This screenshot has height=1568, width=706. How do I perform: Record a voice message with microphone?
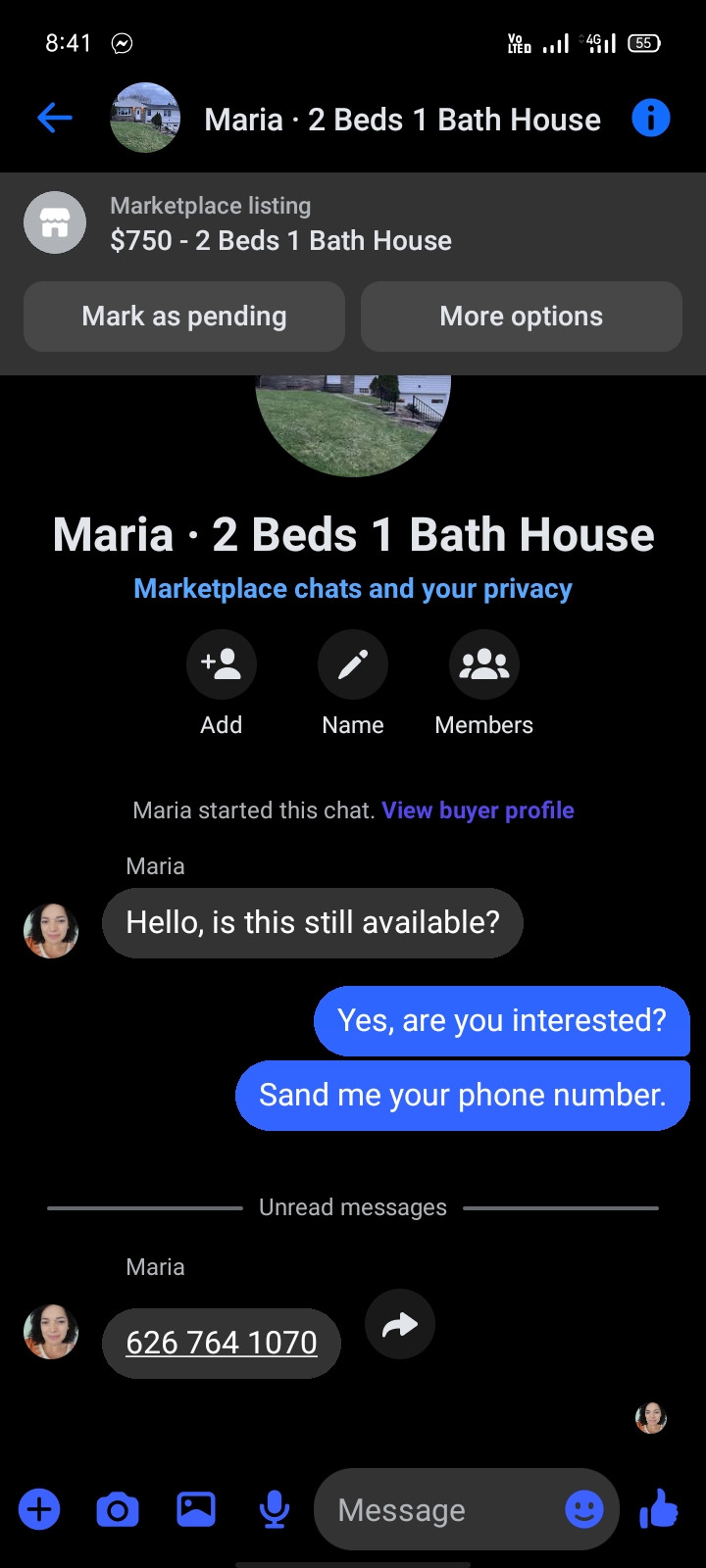[275, 1509]
